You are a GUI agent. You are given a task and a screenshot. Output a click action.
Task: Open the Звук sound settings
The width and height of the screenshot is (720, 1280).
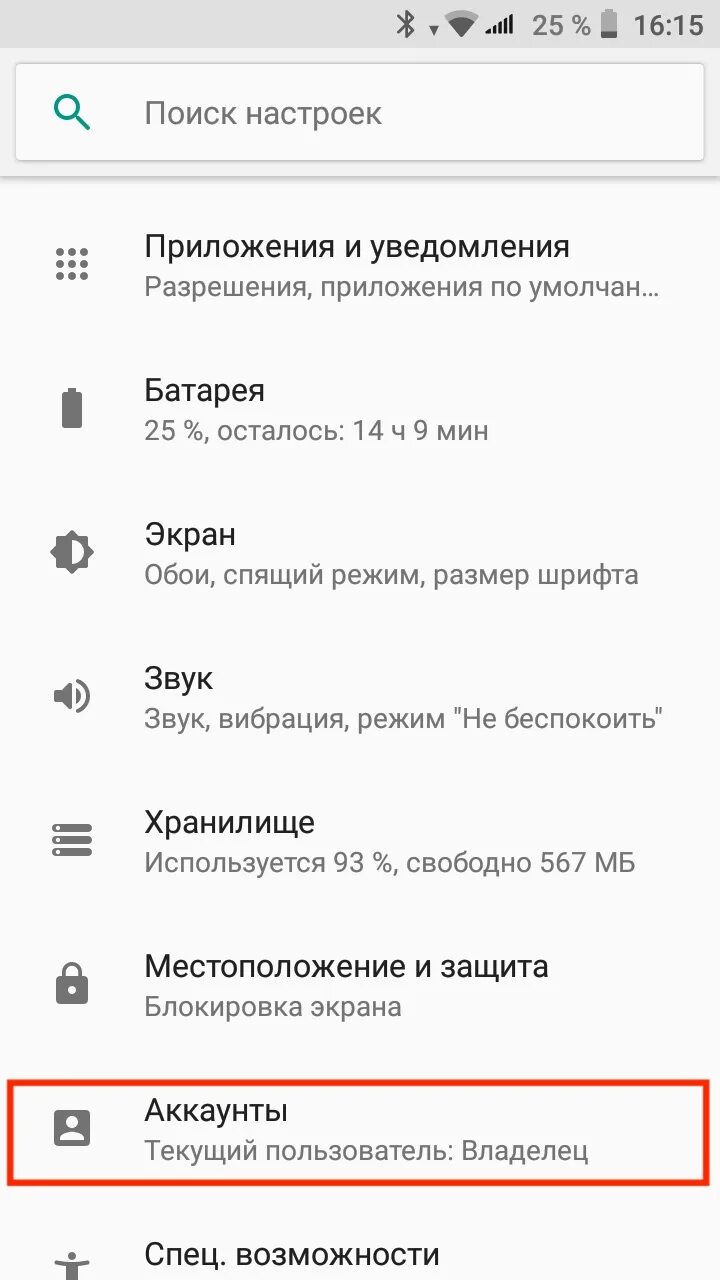pyautogui.click(x=360, y=697)
